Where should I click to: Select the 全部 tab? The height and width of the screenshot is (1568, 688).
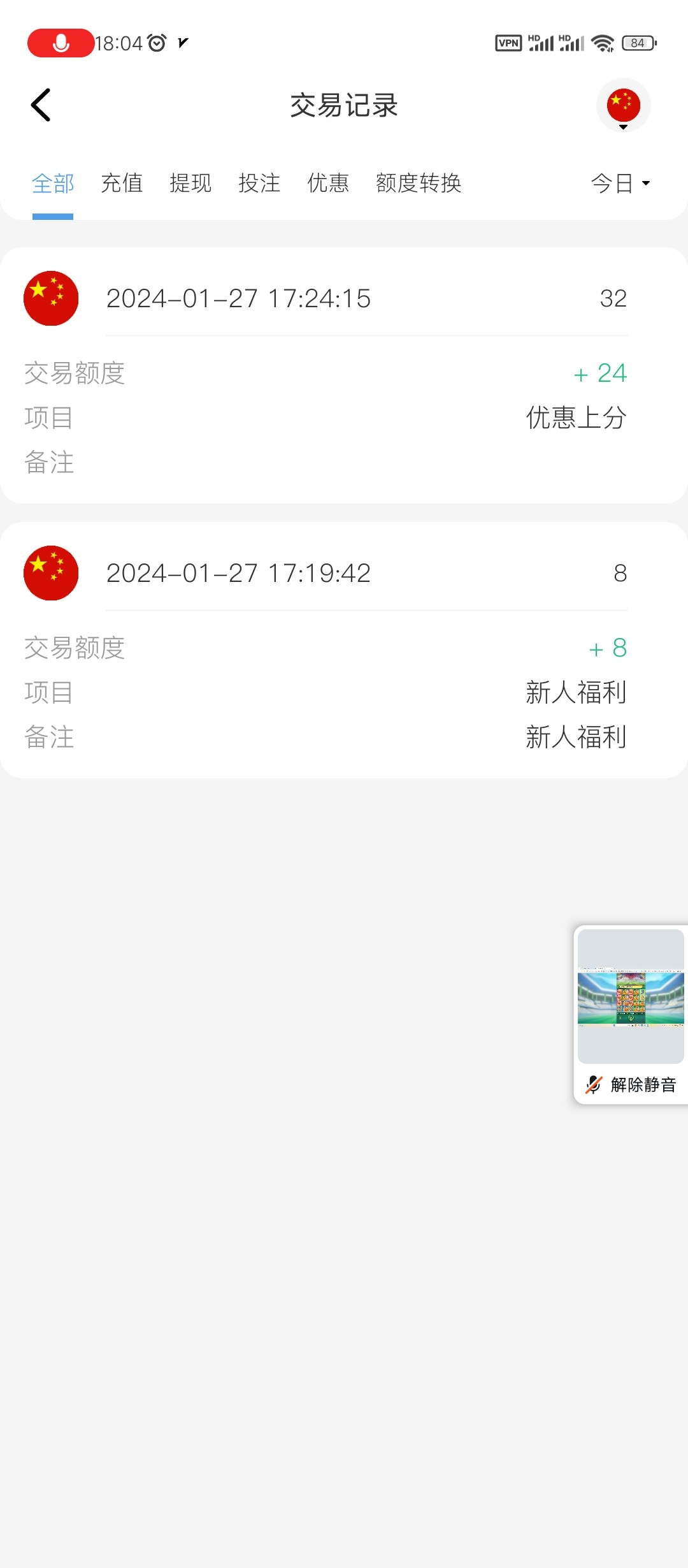coord(53,184)
